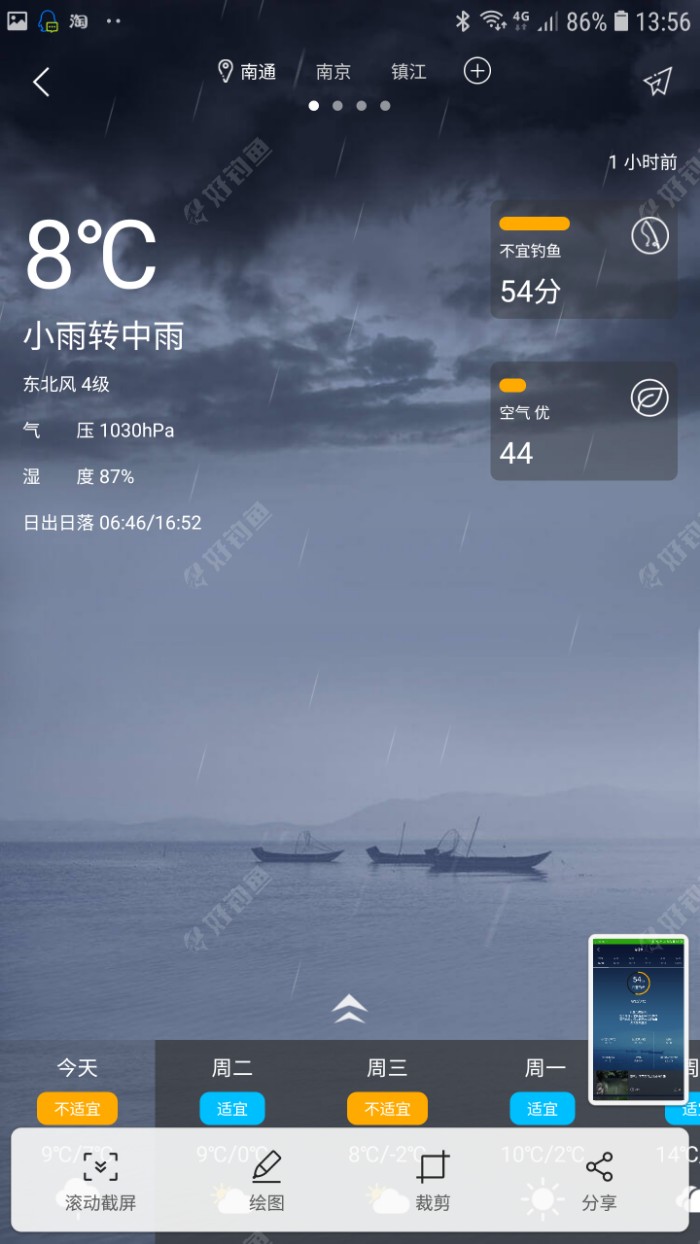
Task: Open the screenshot preview thumbnail
Action: pos(638,1019)
